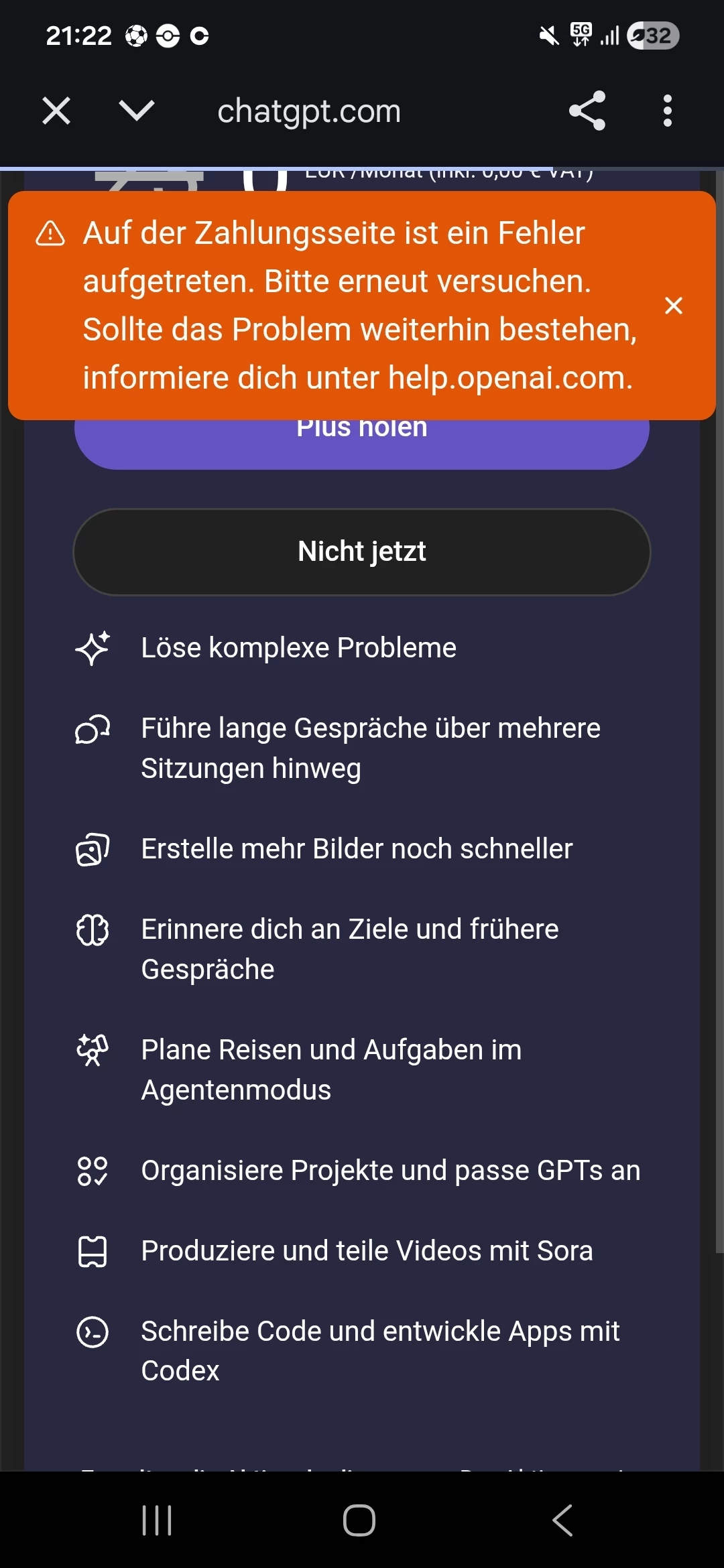Return to the home screen
Screen dimensions: 724x1568
[359, 1520]
